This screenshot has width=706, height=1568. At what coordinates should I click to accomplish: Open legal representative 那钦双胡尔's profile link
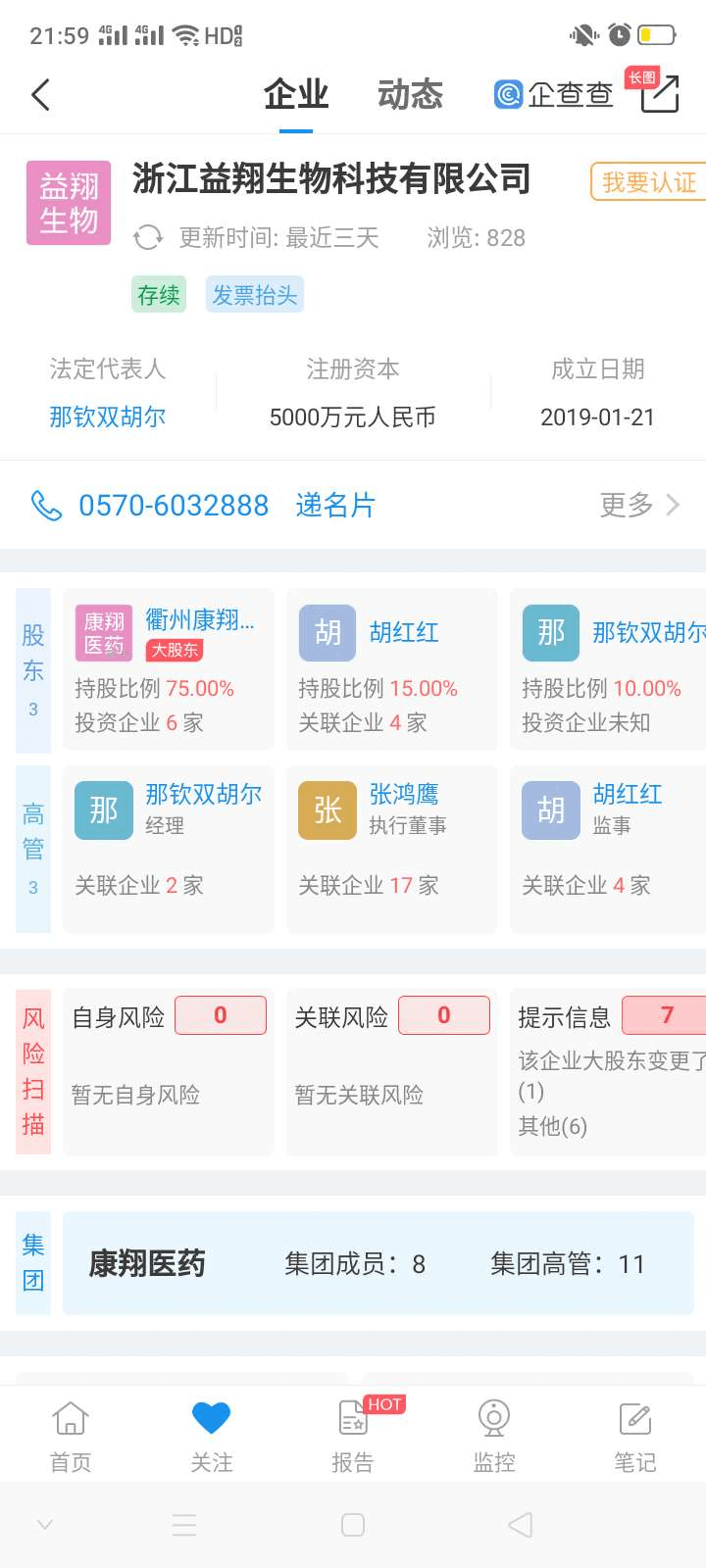tap(108, 416)
